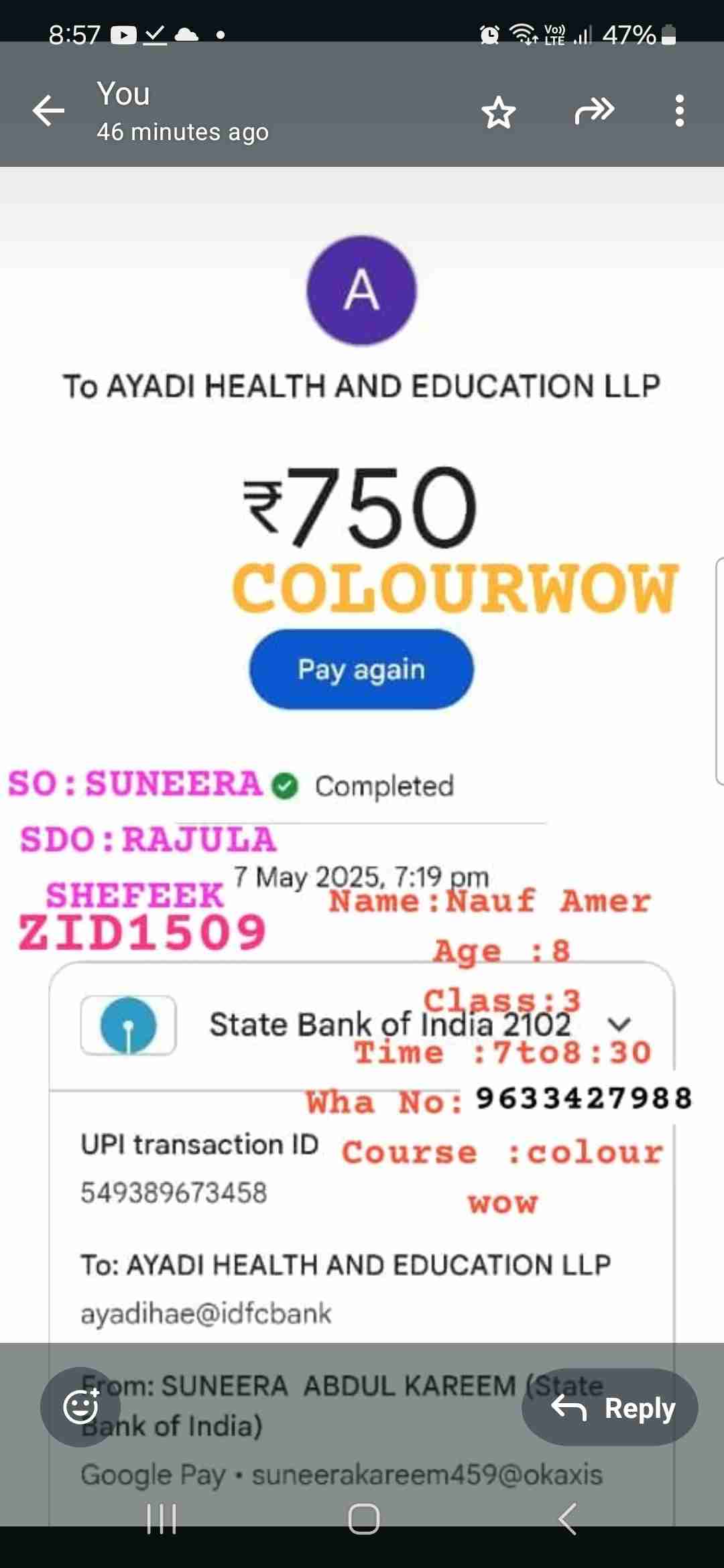Open the three-dot overflow menu

click(679, 111)
